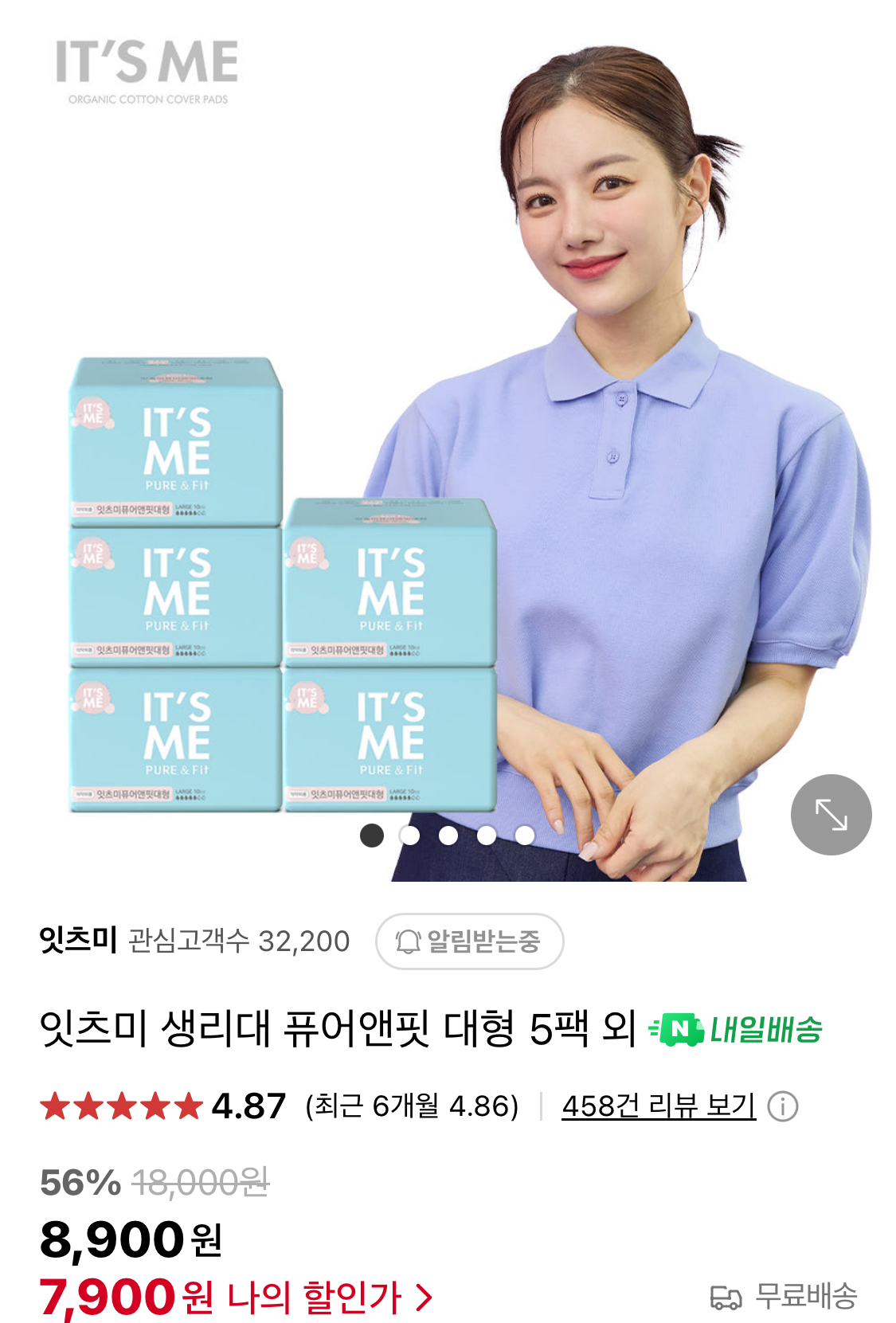Open the 7,900원 나의 할인가 details
Screen dimensions: 896x1323
[x=236, y=1297]
